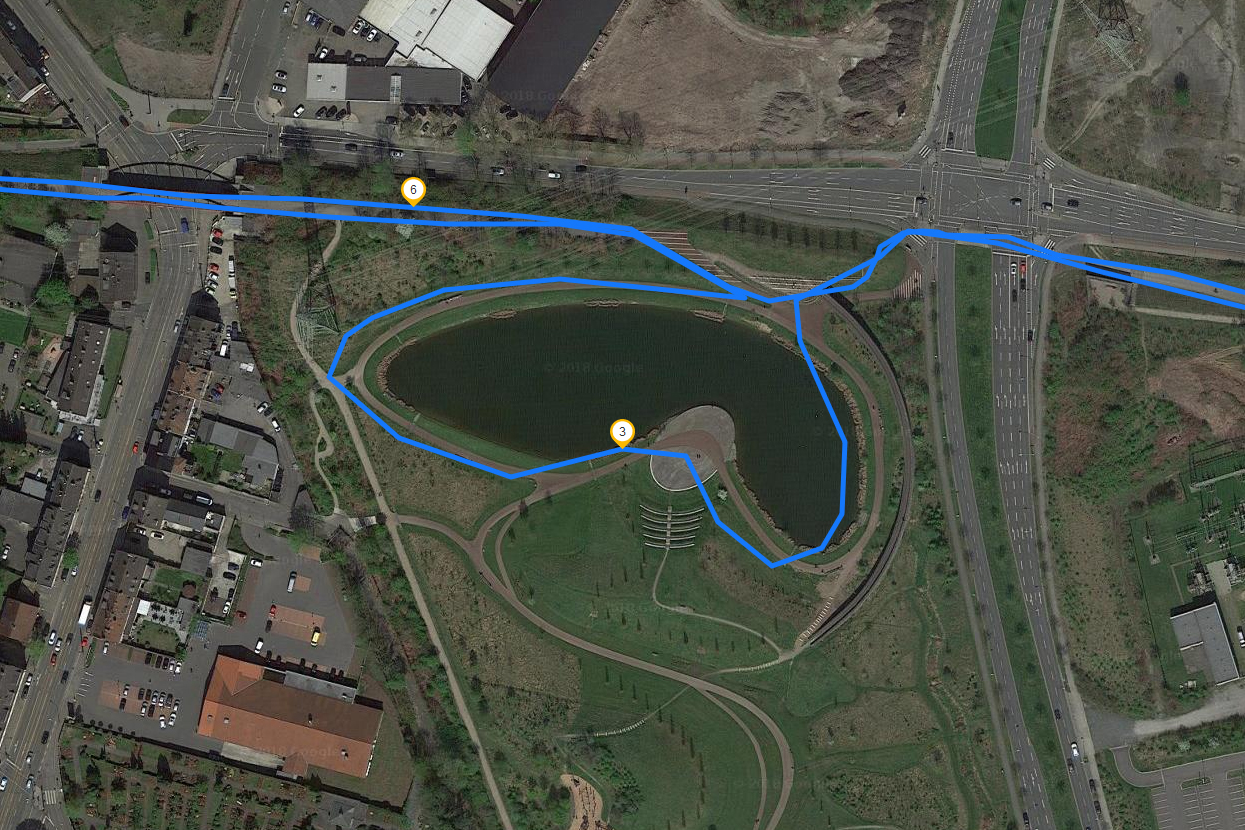Tap the map marker numbered 3
The image size is (1245, 830).
pyautogui.click(x=622, y=432)
